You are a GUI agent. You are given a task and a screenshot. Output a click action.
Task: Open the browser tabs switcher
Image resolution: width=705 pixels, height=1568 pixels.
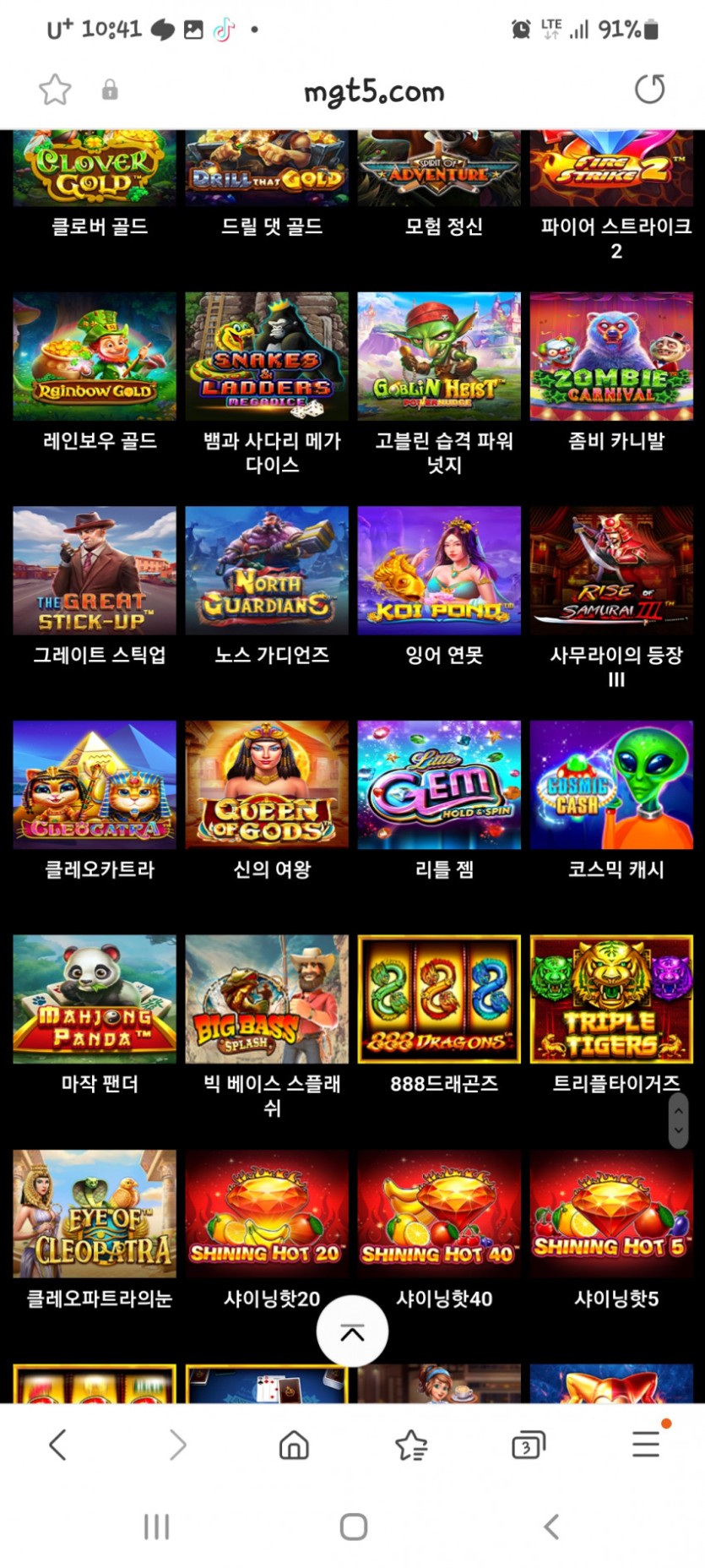(x=529, y=1445)
